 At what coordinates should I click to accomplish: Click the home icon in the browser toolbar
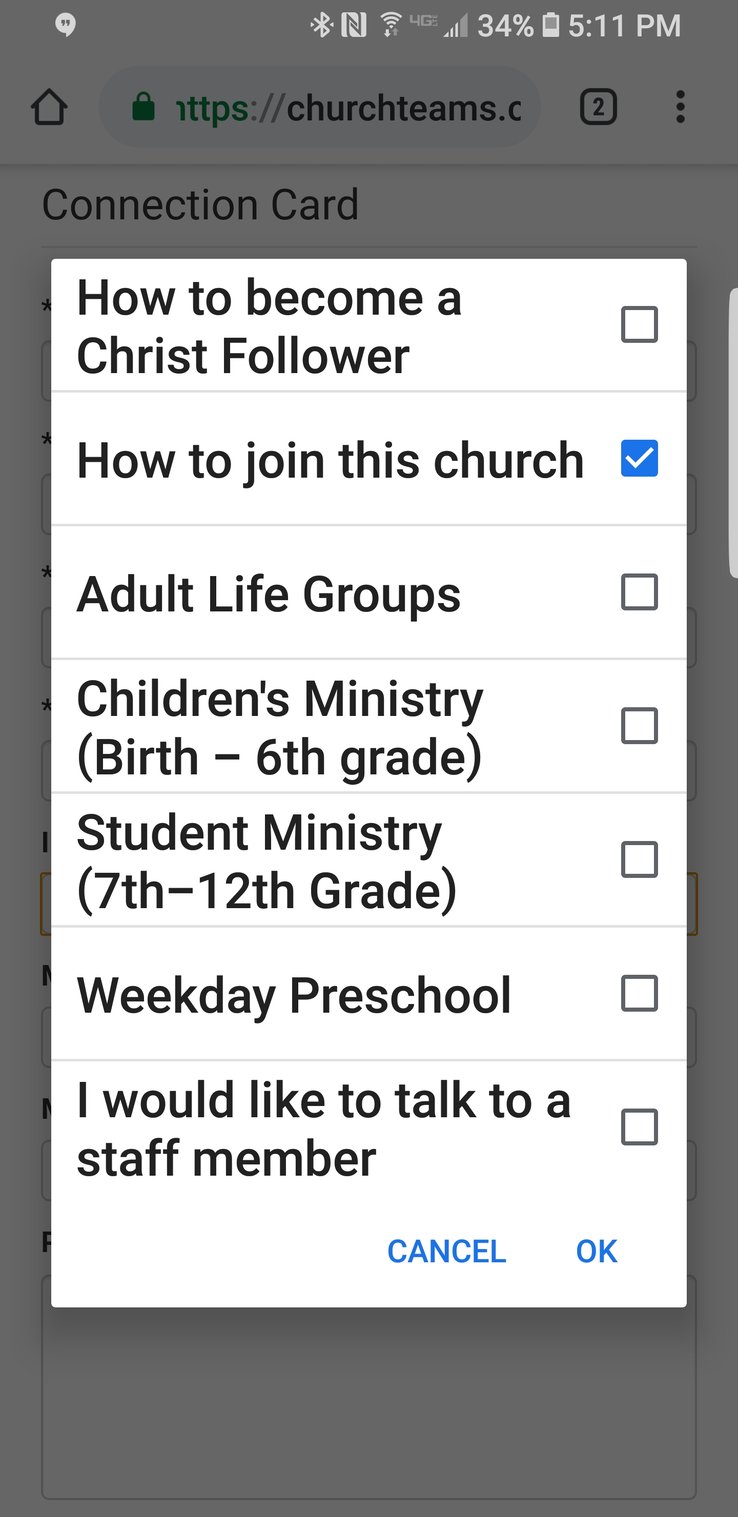click(49, 106)
